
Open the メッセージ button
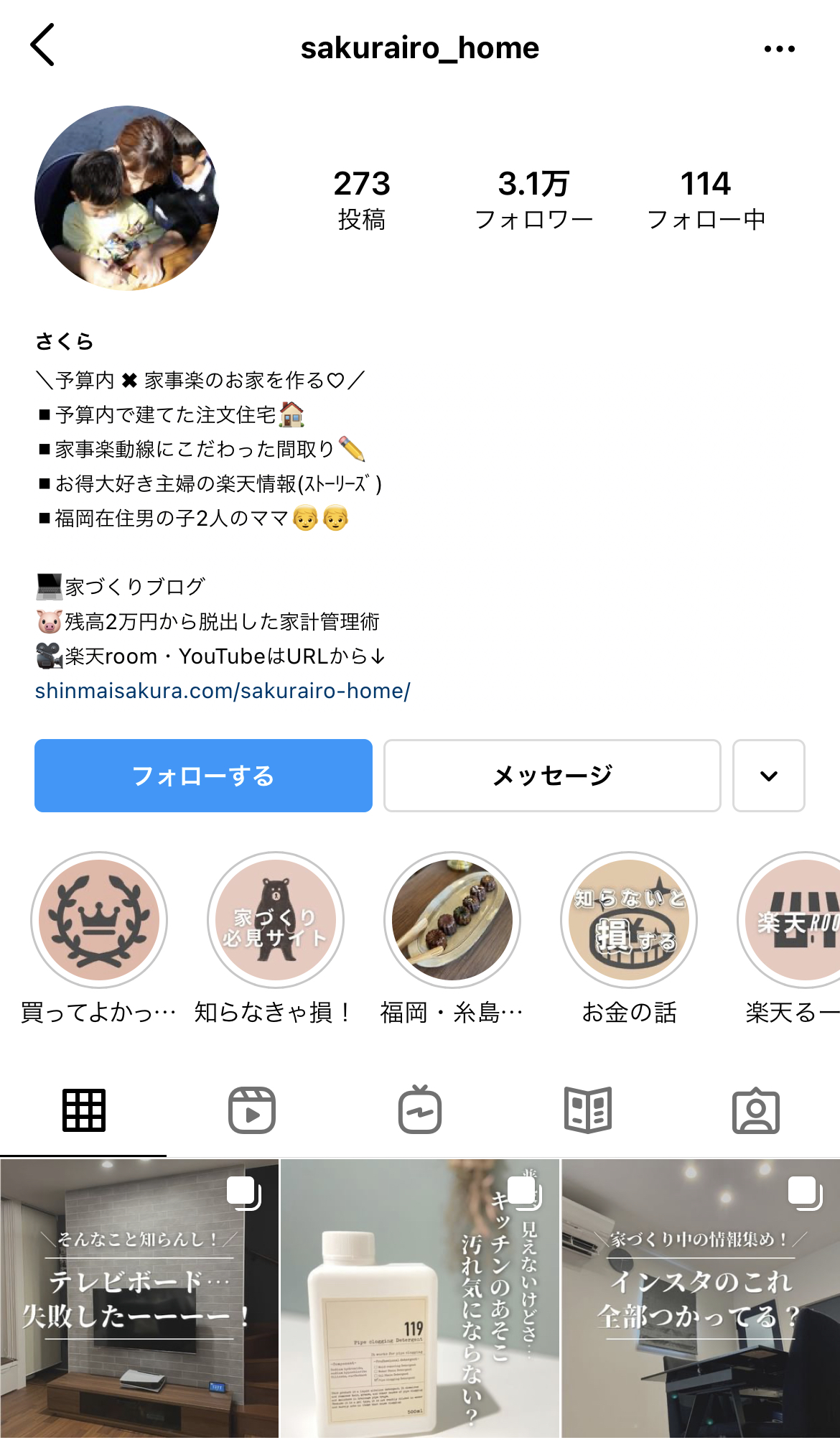(552, 776)
